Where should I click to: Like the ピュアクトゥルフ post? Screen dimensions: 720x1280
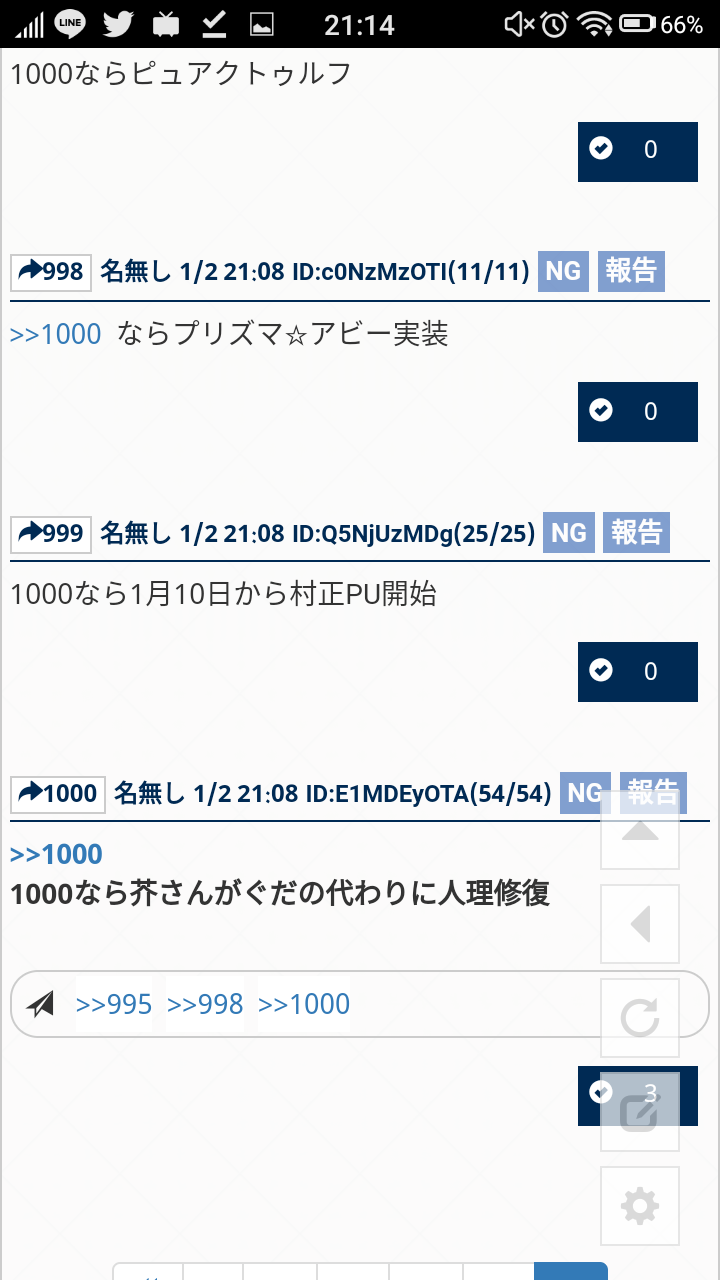pyautogui.click(x=637, y=151)
